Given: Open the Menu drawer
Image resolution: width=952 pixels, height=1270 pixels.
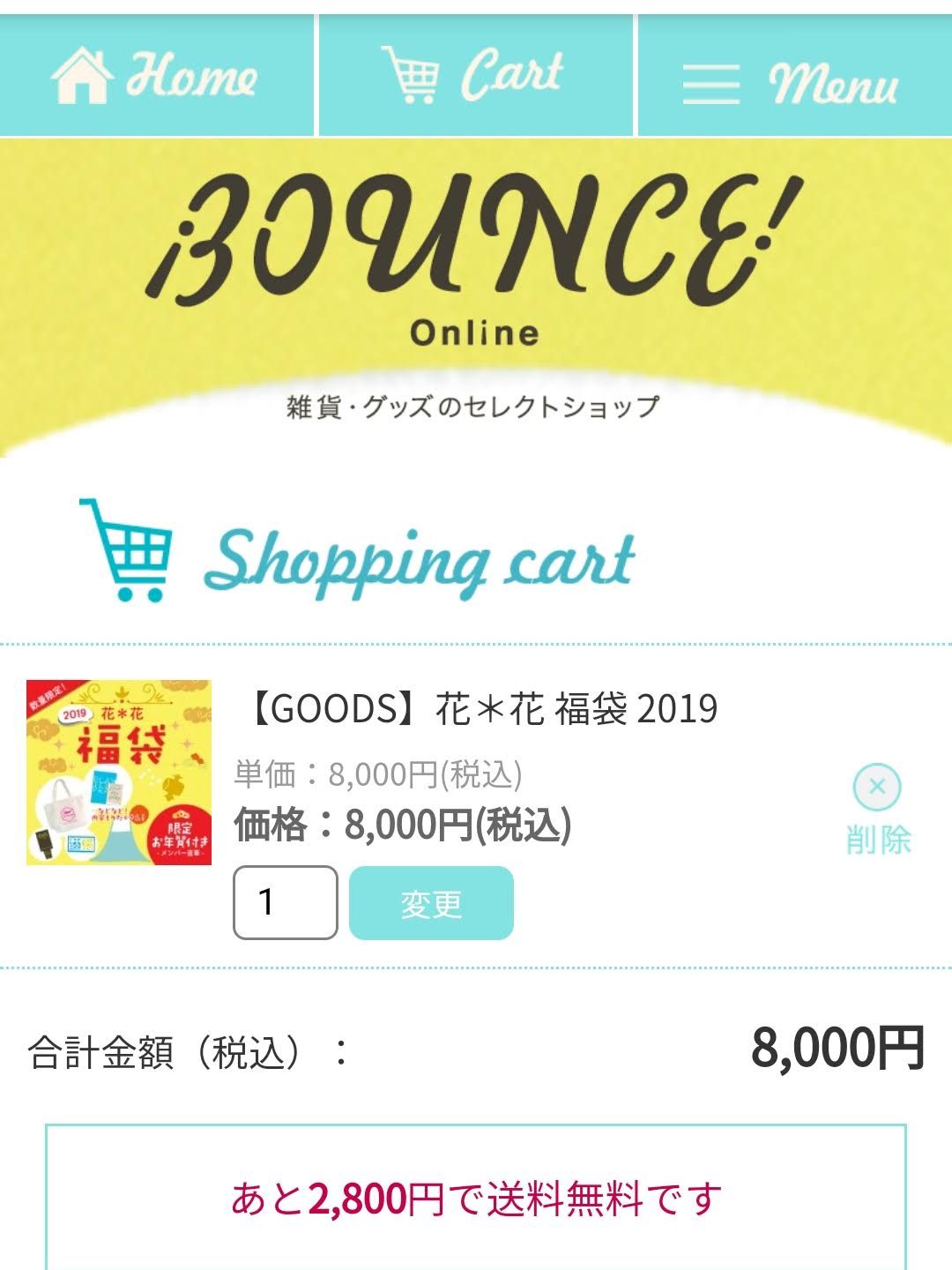Looking at the screenshot, I should (793, 81).
